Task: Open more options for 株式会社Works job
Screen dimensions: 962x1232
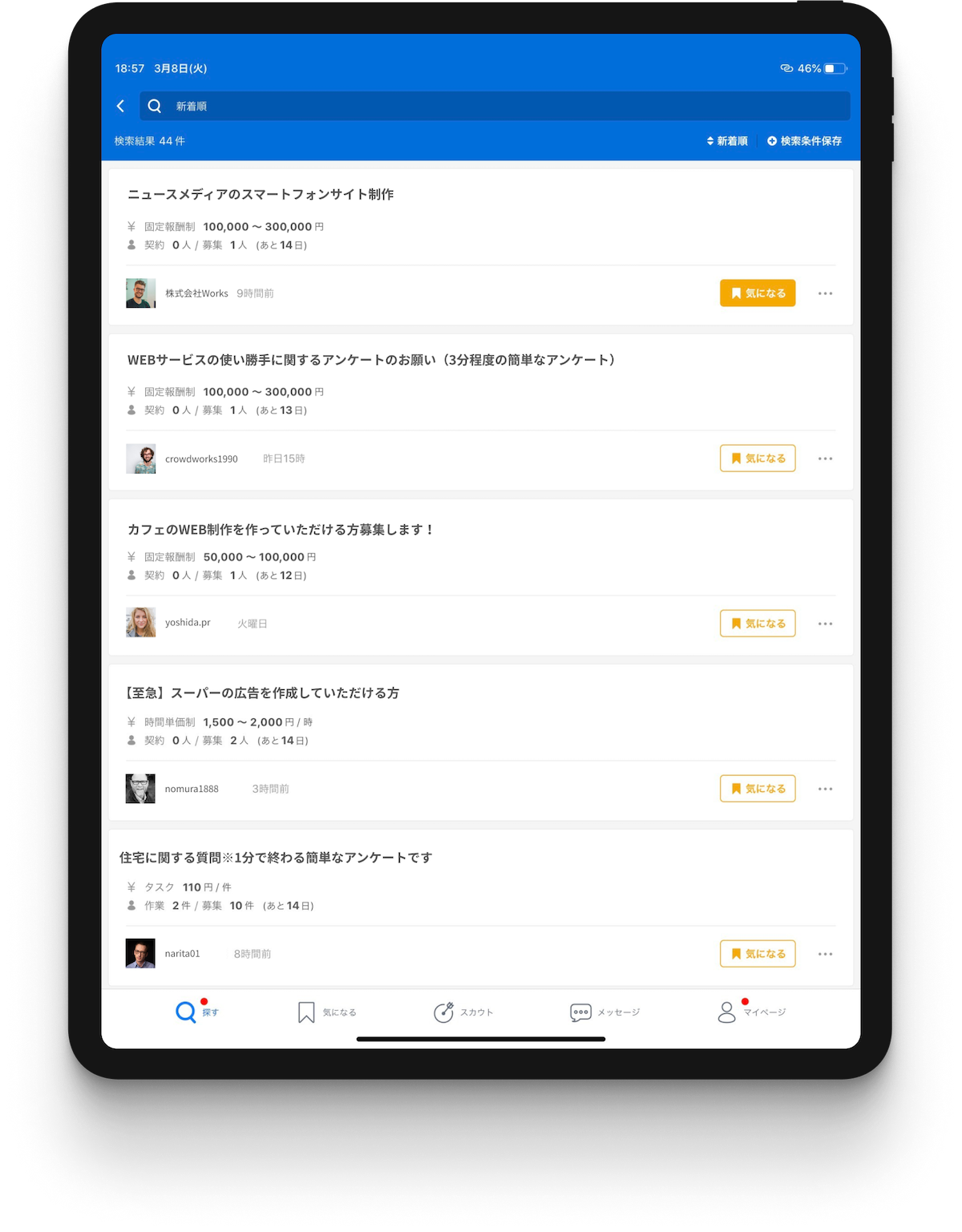Action: [x=825, y=293]
